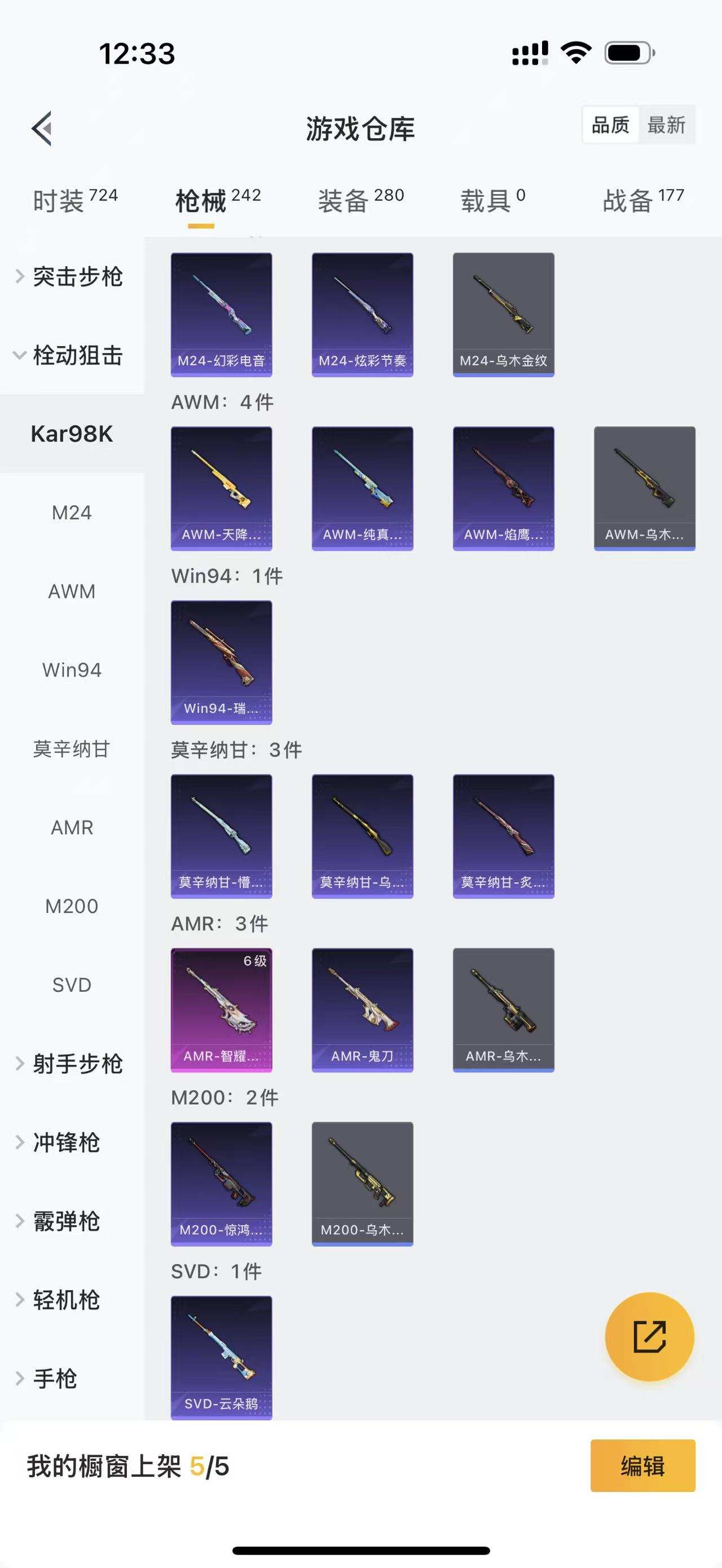The width and height of the screenshot is (722, 1568).
Task: Select AWM in the left sidebar
Action: tap(71, 590)
